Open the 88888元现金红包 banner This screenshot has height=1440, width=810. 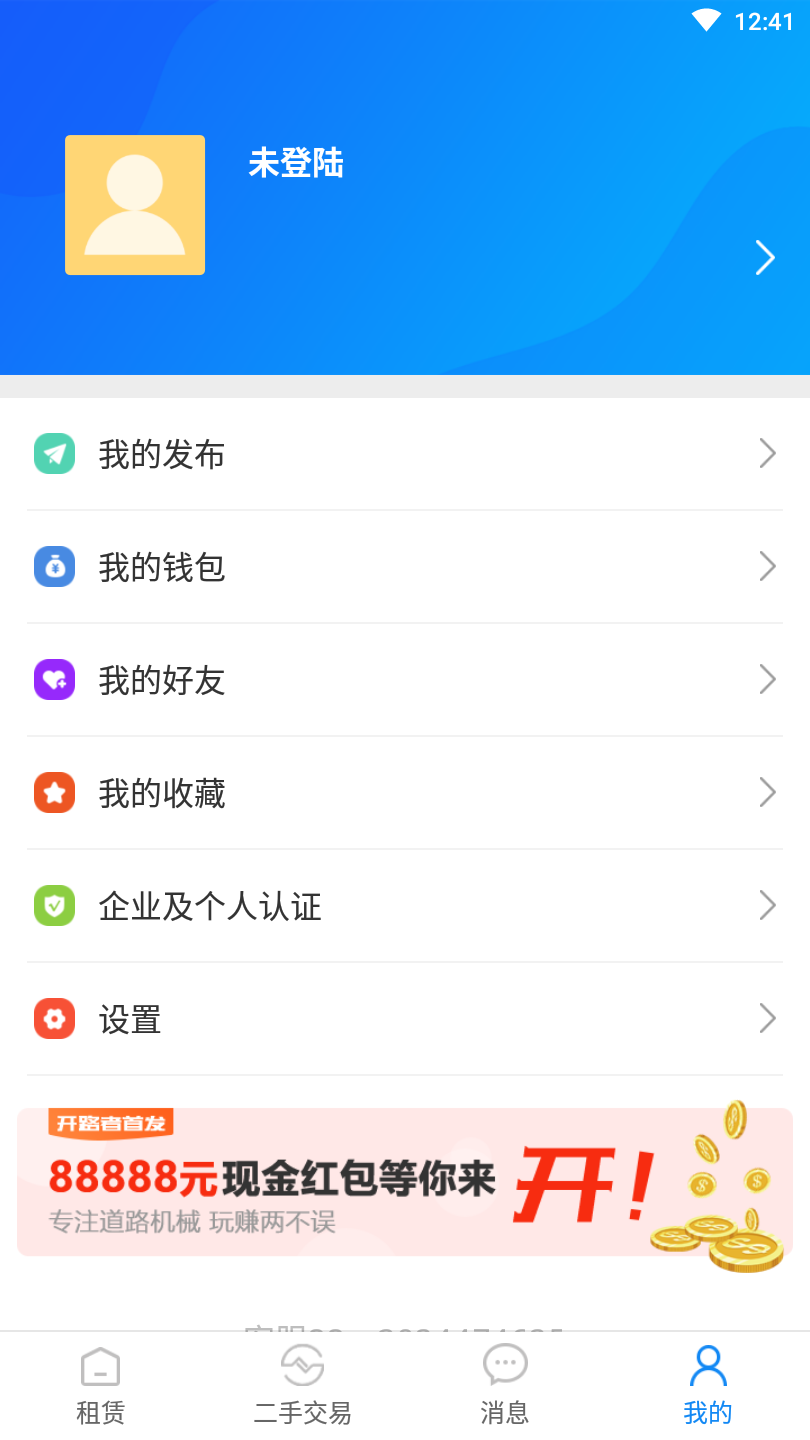pos(405,1182)
